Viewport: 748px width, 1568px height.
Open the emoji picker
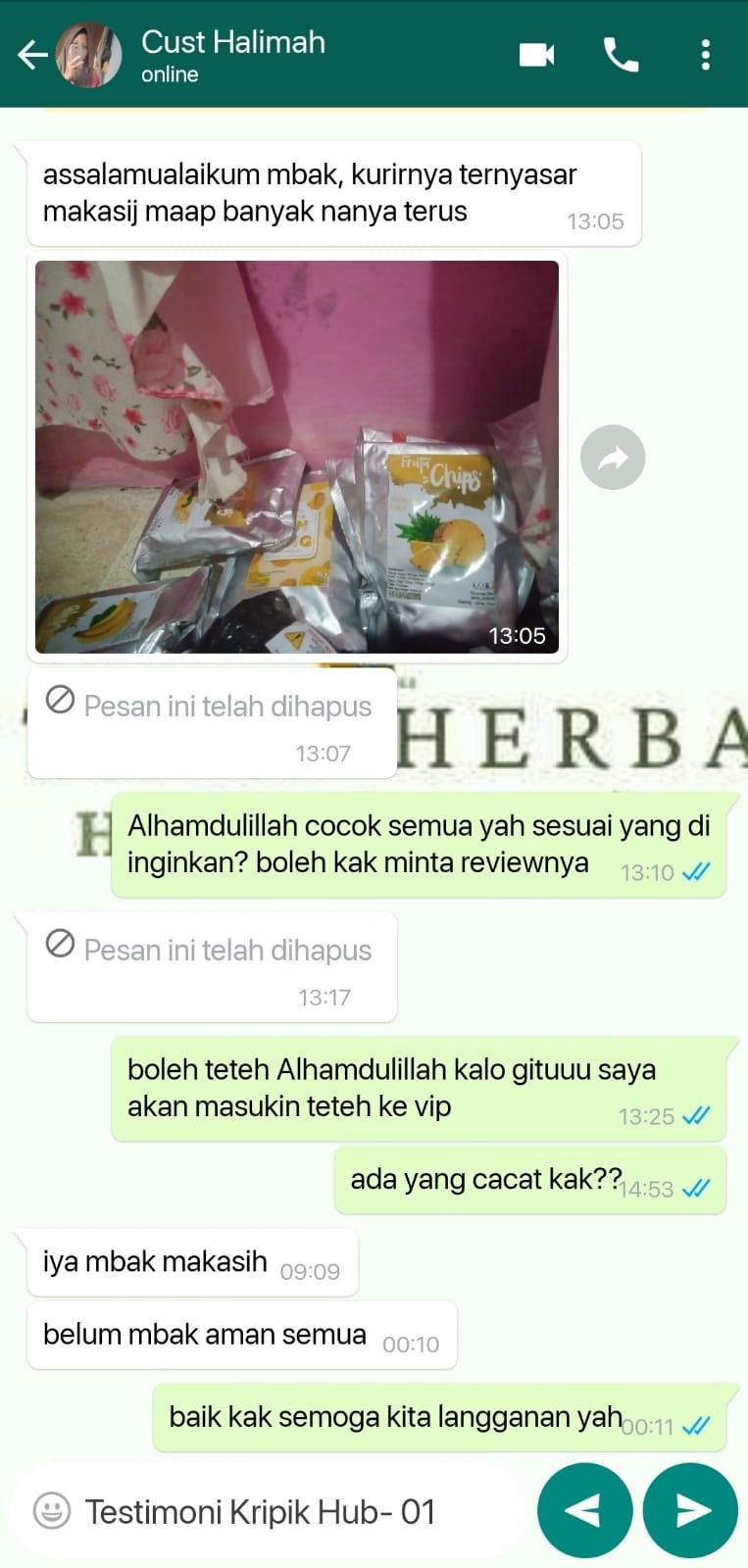52,1510
